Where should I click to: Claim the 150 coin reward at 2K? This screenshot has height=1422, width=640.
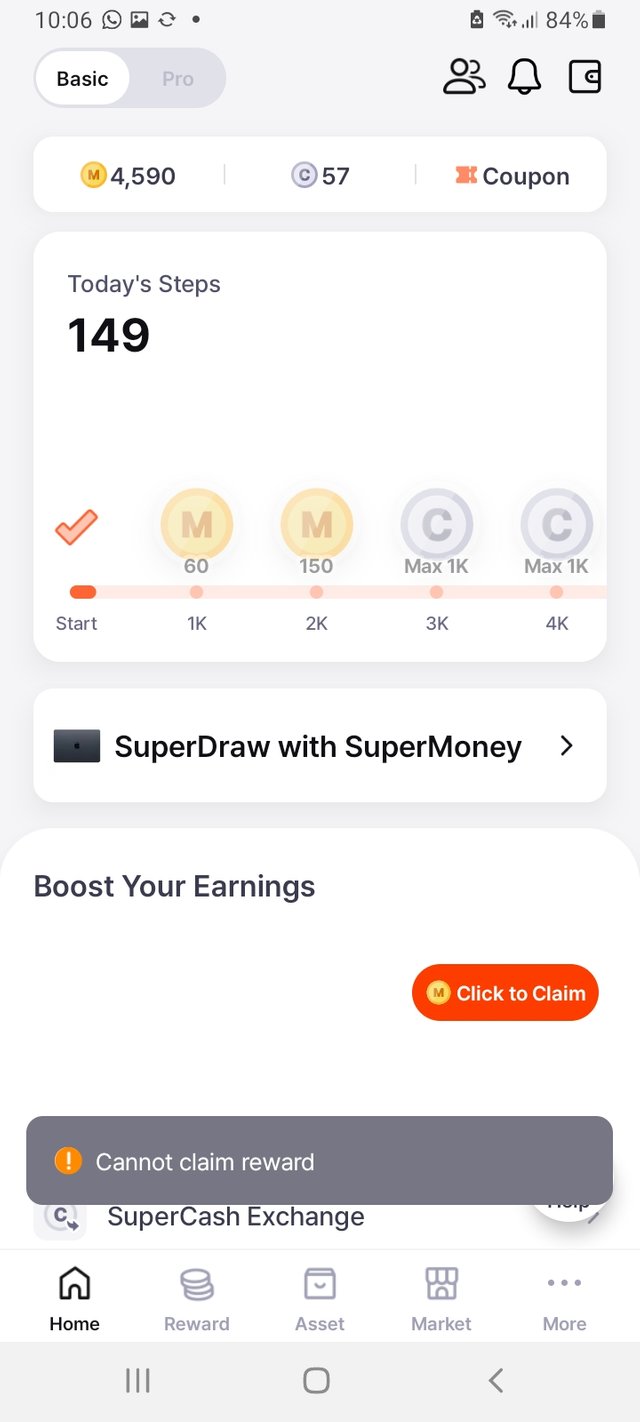pyautogui.click(x=316, y=525)
